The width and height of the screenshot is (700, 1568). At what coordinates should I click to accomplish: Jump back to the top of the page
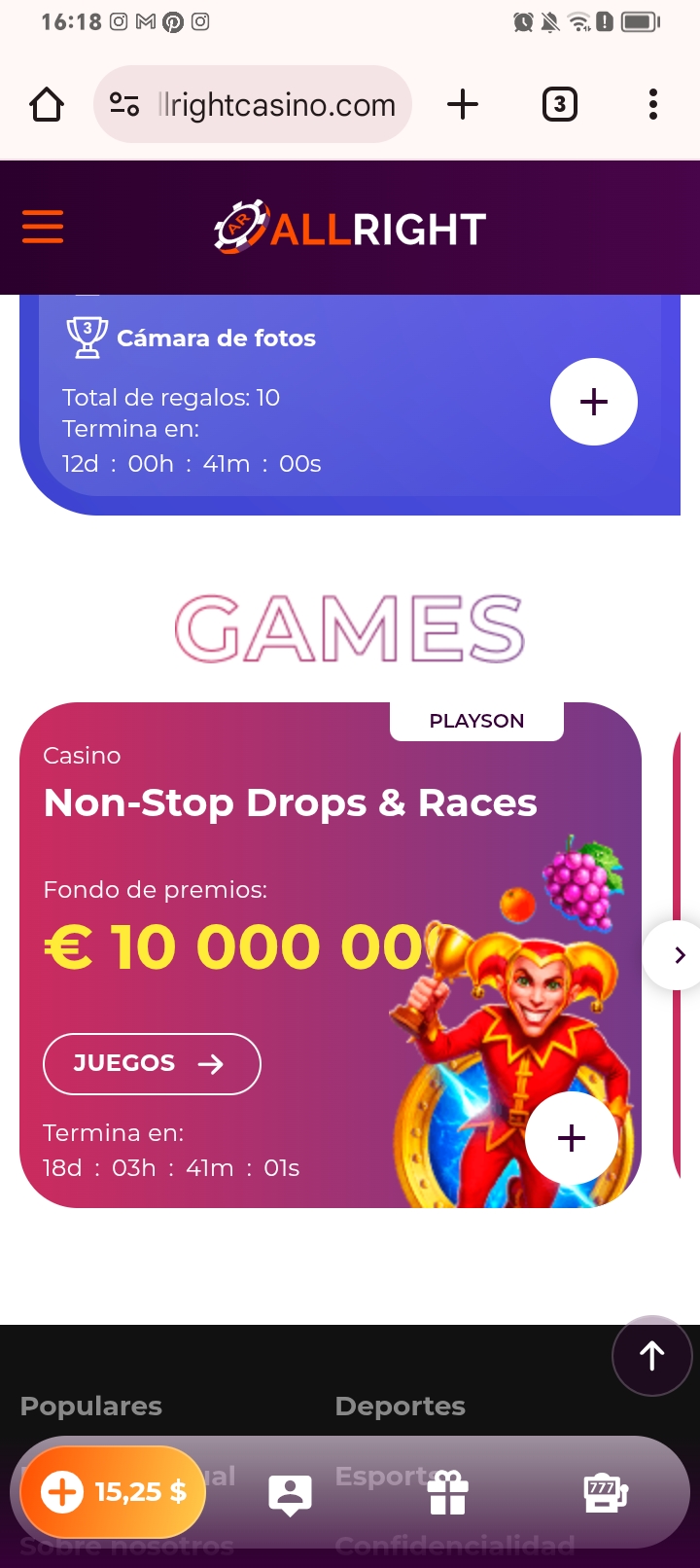pyautogui.click(x=651, y=1355)
